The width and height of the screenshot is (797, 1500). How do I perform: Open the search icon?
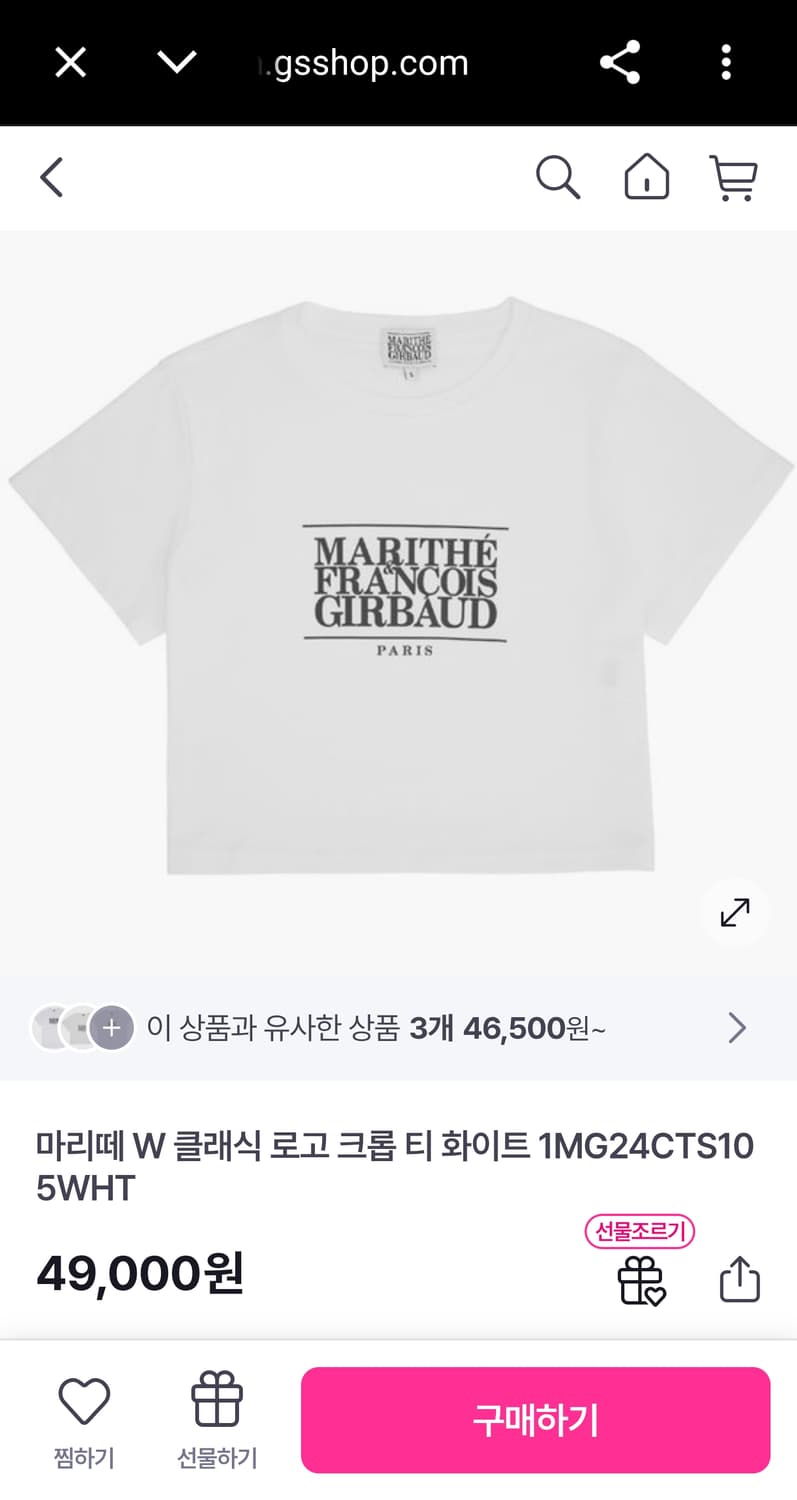(x=558, y=177)
